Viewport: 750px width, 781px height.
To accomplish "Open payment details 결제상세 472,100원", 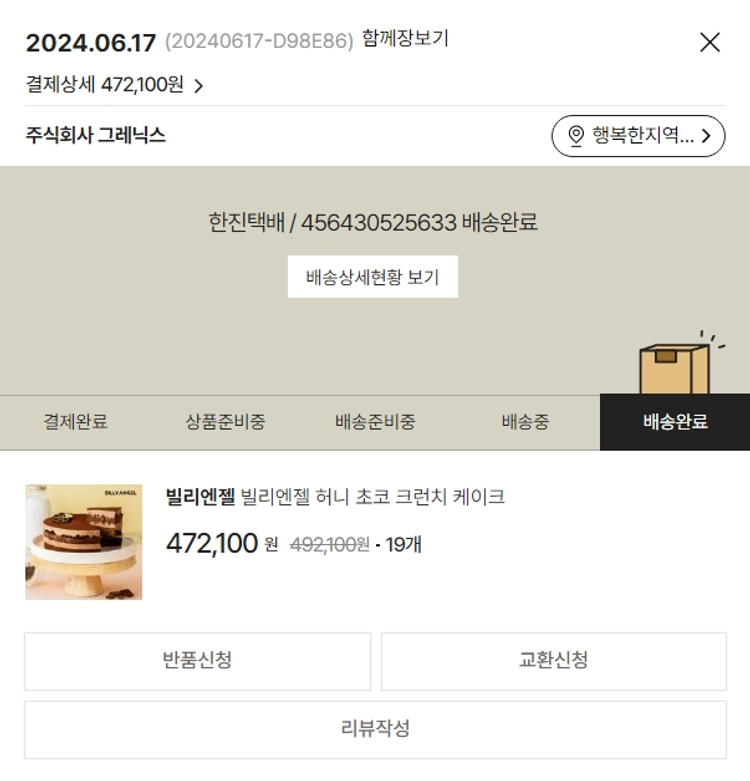I will pyautogui.click(x=114, y=85).
